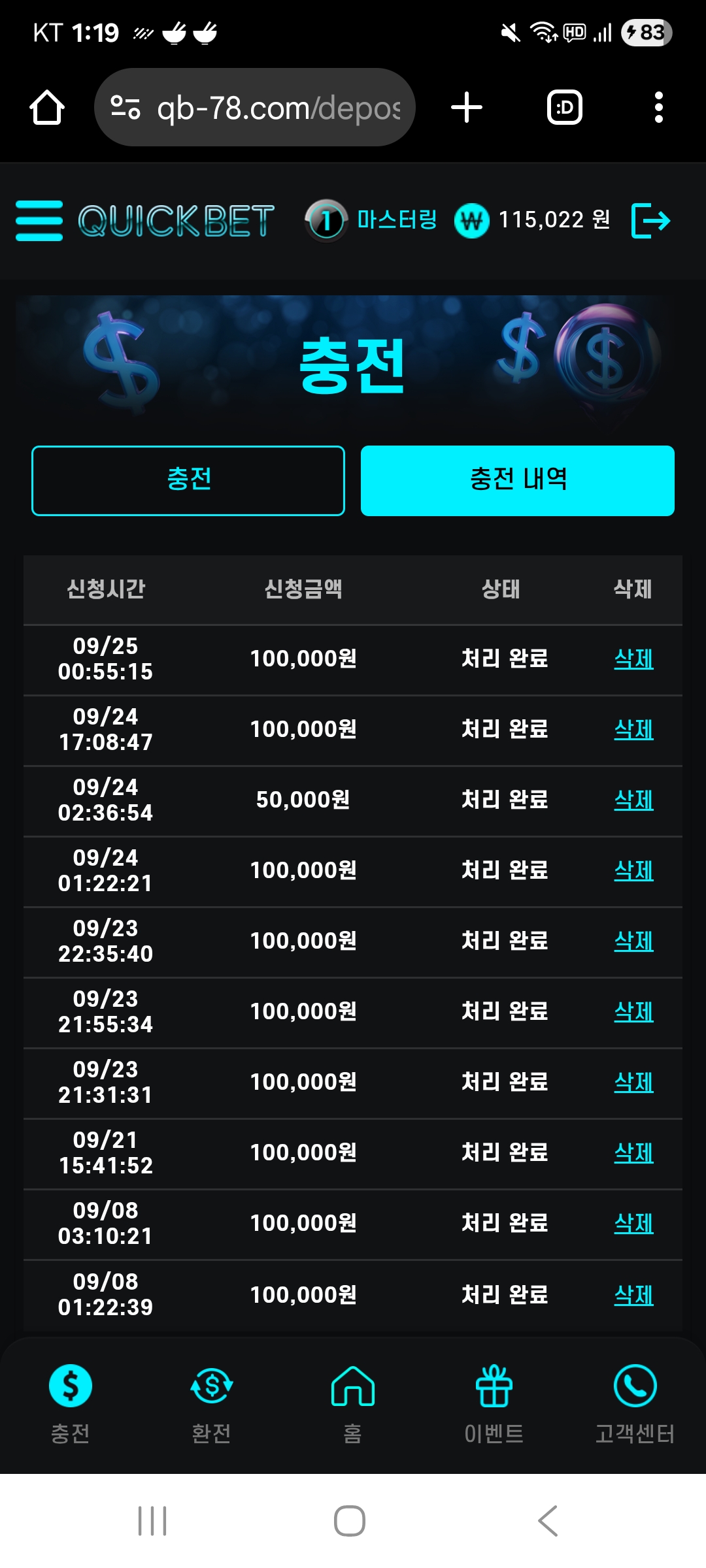This screenshot has width=706, height=1568.
Task: Delete the 09/24 17:08:47 record
Action: point(633,729)
